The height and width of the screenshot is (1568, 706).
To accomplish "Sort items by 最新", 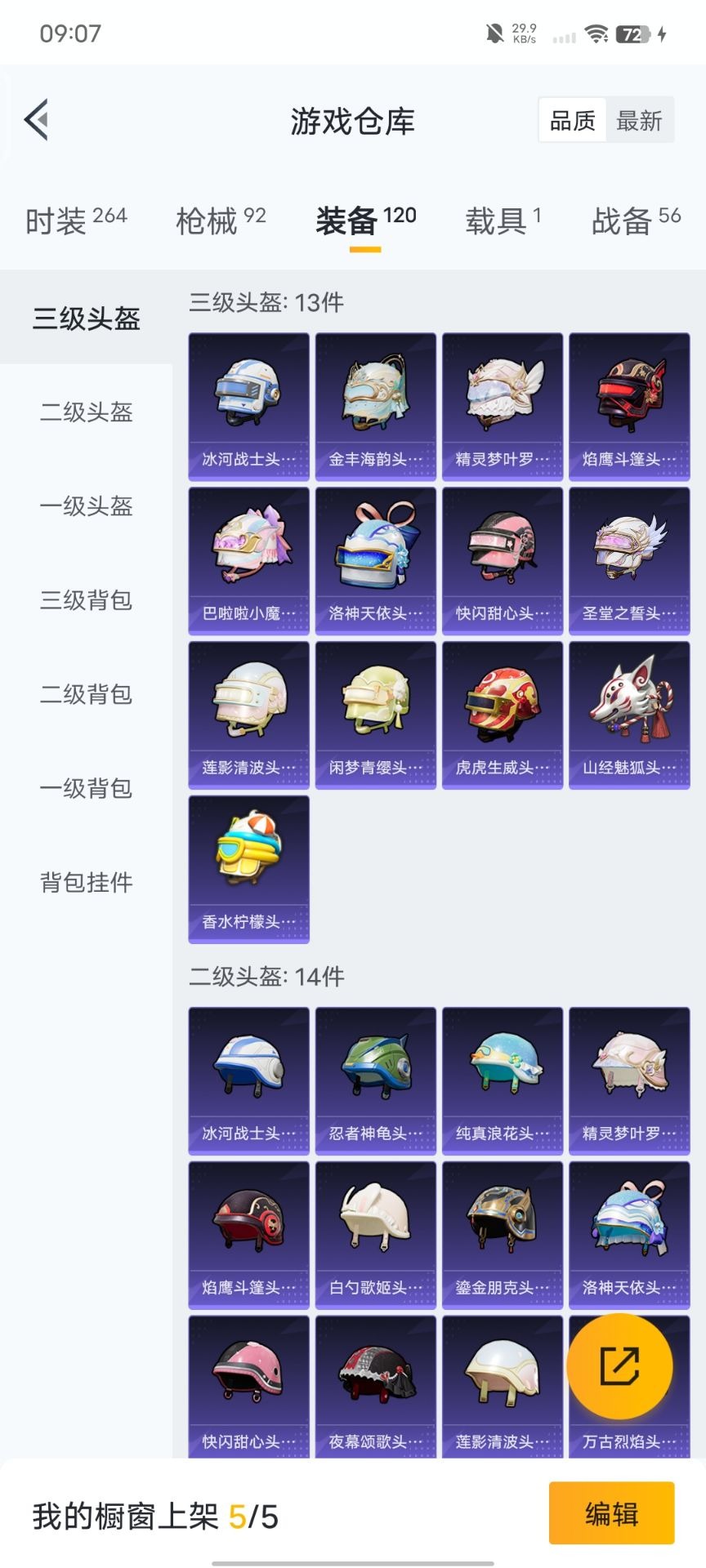I will pyautogui.click(x=639, y=121).
